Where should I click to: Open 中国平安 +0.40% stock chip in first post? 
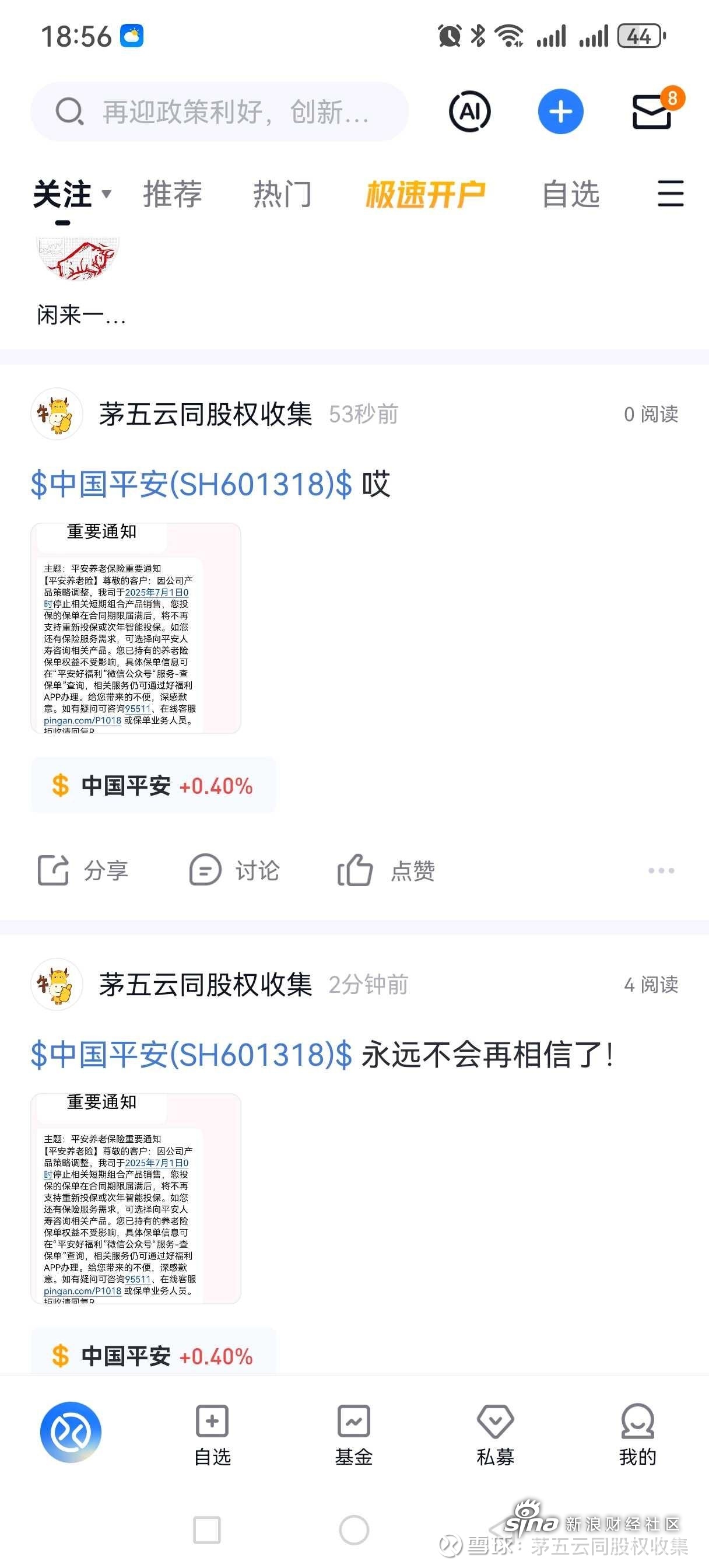[153, 786]
